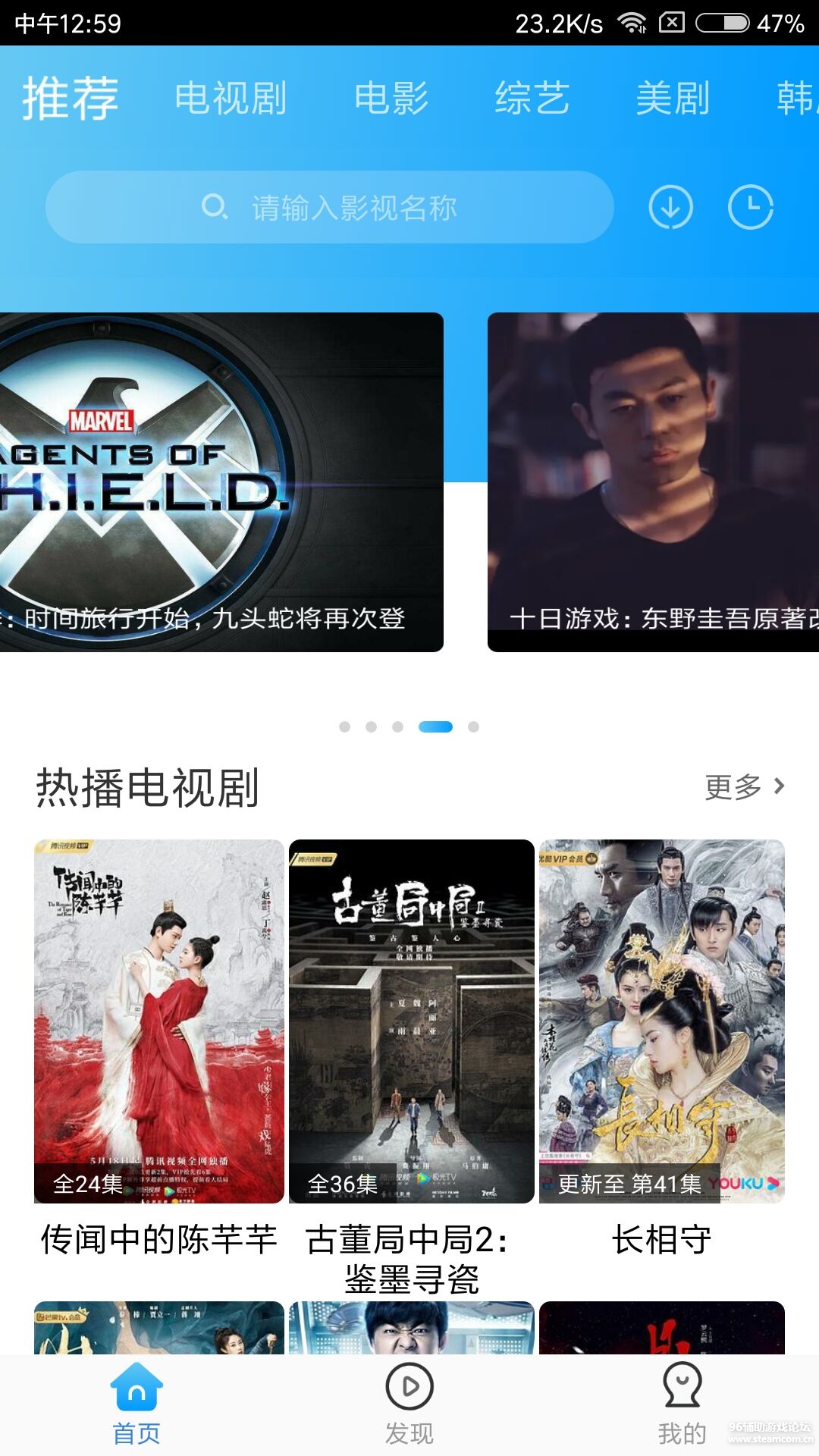This screenshot has width=819, height=1456.
Task: Switch to the 发现 tab
Action: pos(409,1404)
